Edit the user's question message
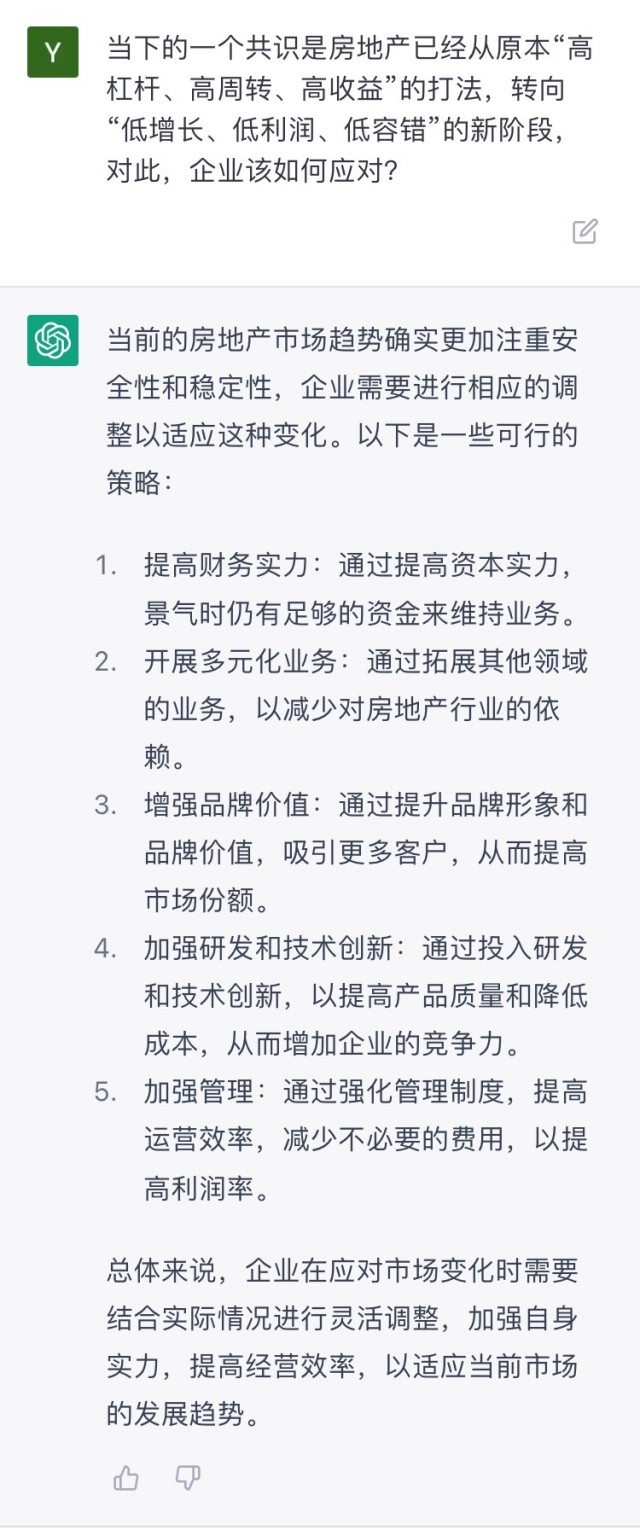Screen dimensions: 640x1530 (x=585, y=231)
